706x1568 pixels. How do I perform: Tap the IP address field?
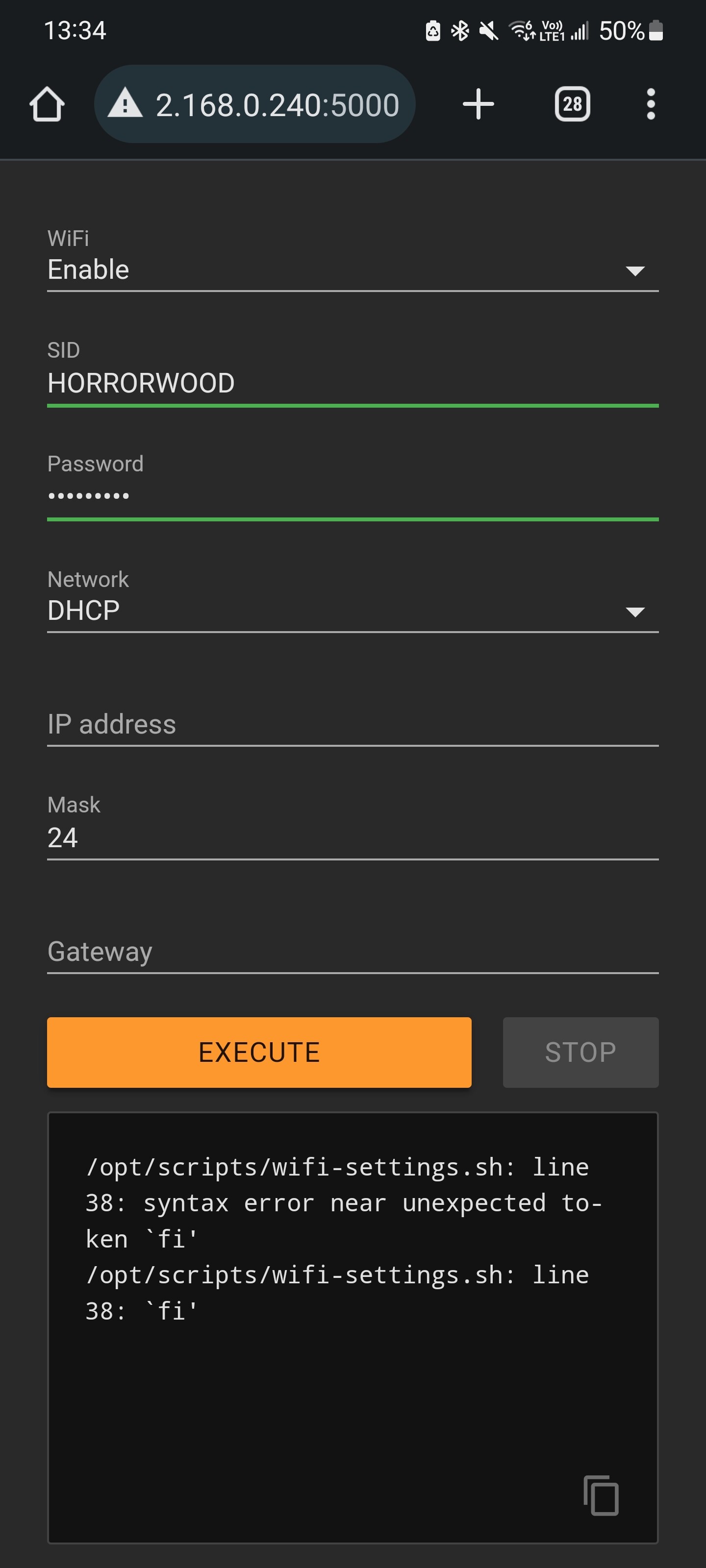tap(353, 724)
